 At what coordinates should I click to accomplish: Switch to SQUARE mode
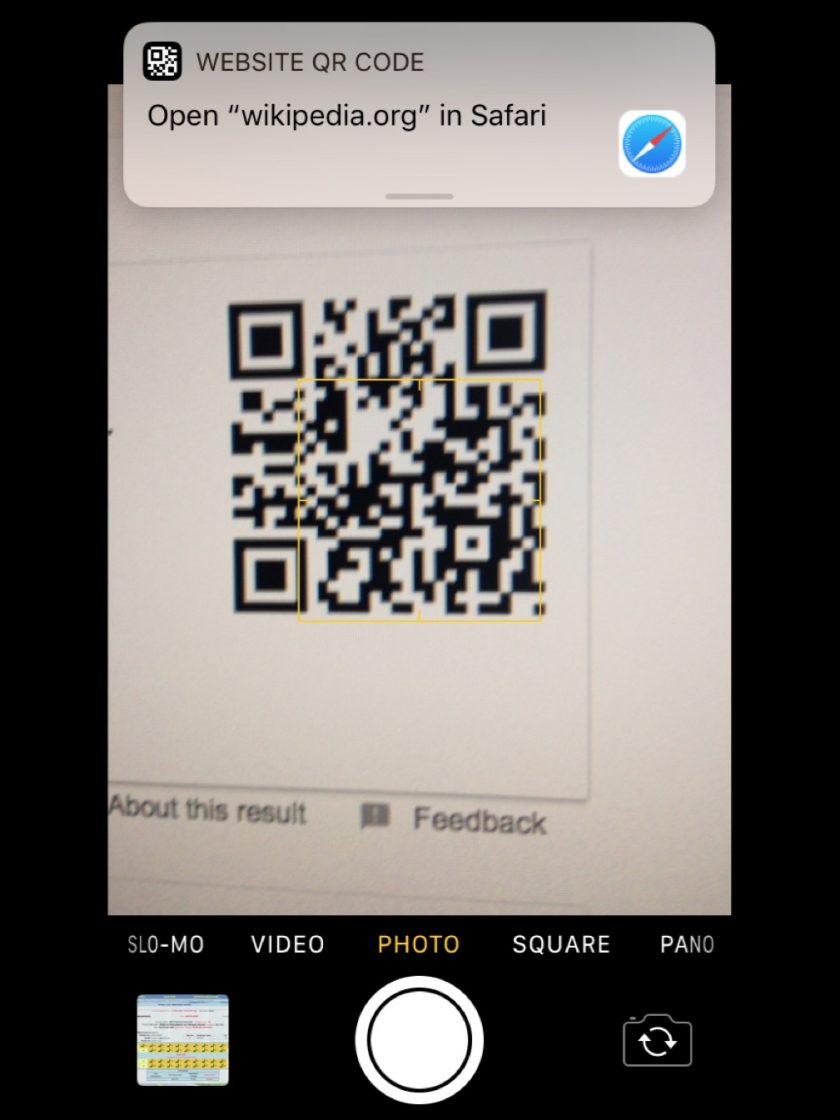coord(561,945)
